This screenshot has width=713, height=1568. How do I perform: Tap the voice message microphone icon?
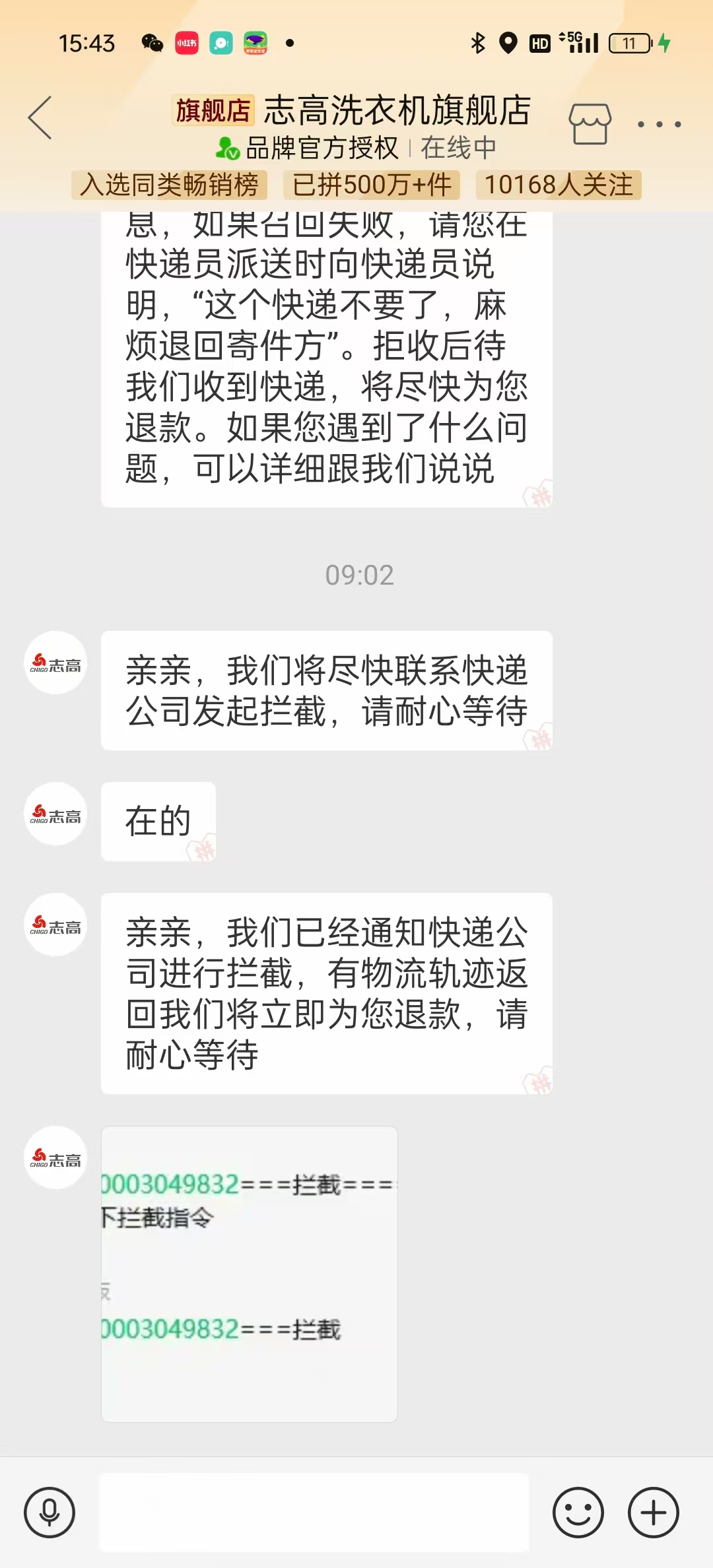50,1512
